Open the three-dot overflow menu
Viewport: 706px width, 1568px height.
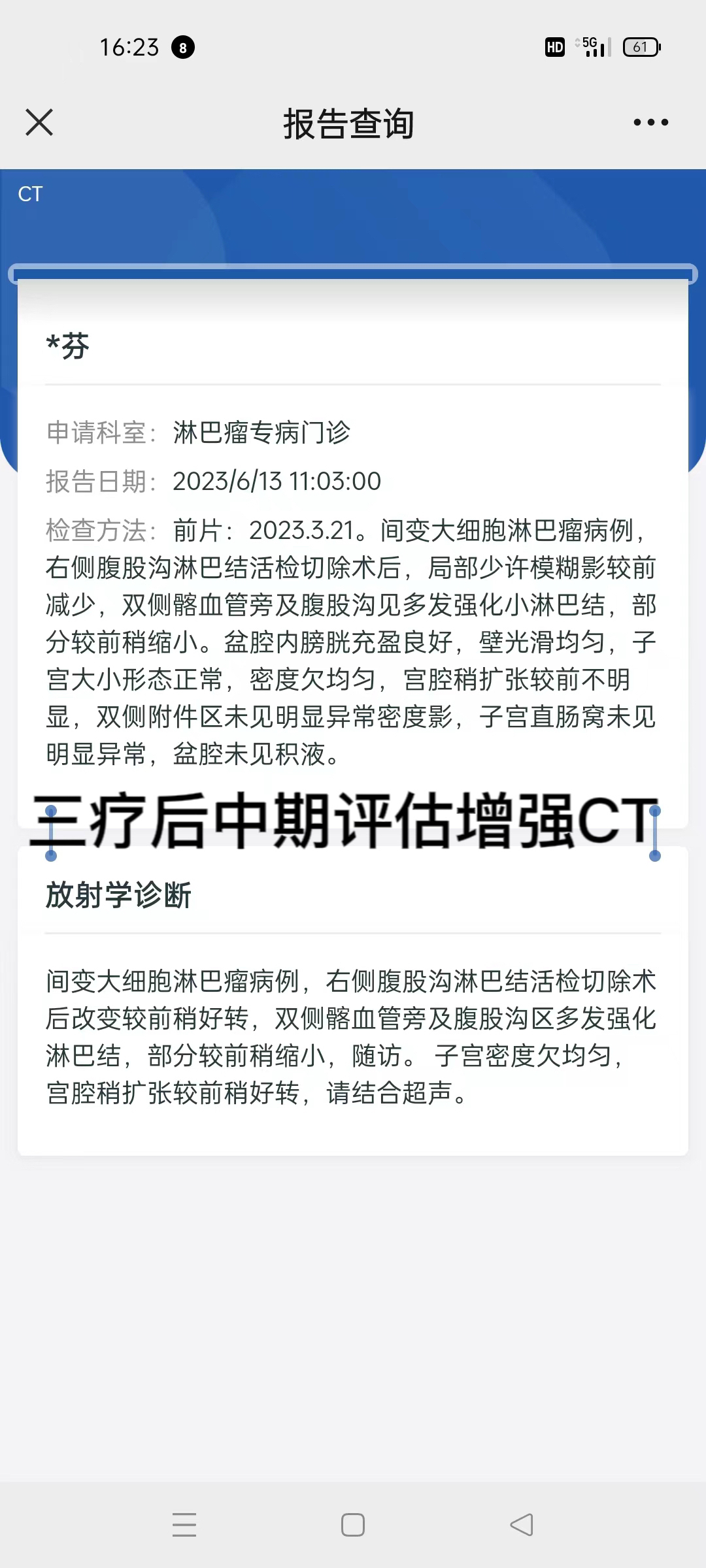coord(650,122)
